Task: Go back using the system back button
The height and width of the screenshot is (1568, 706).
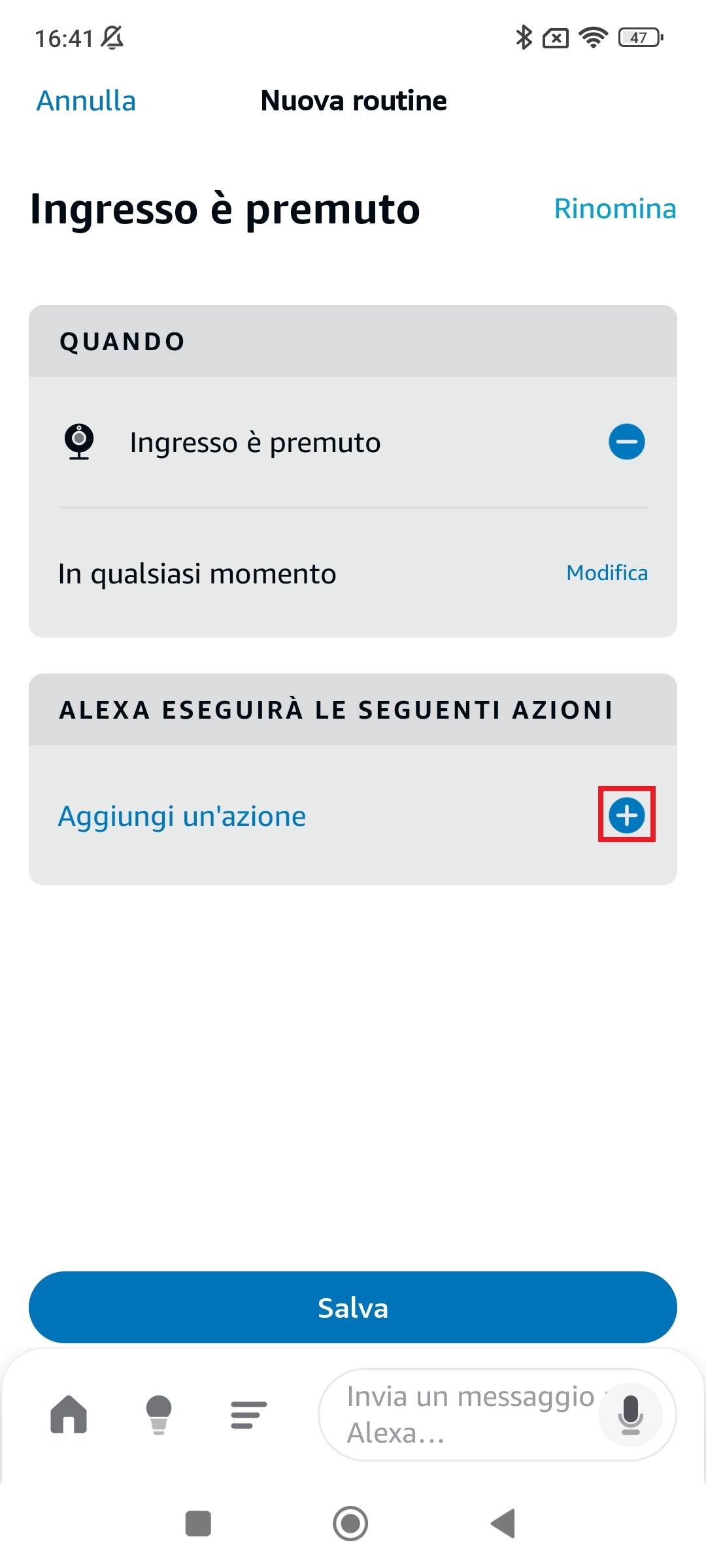Action: tap(503, 1524)
